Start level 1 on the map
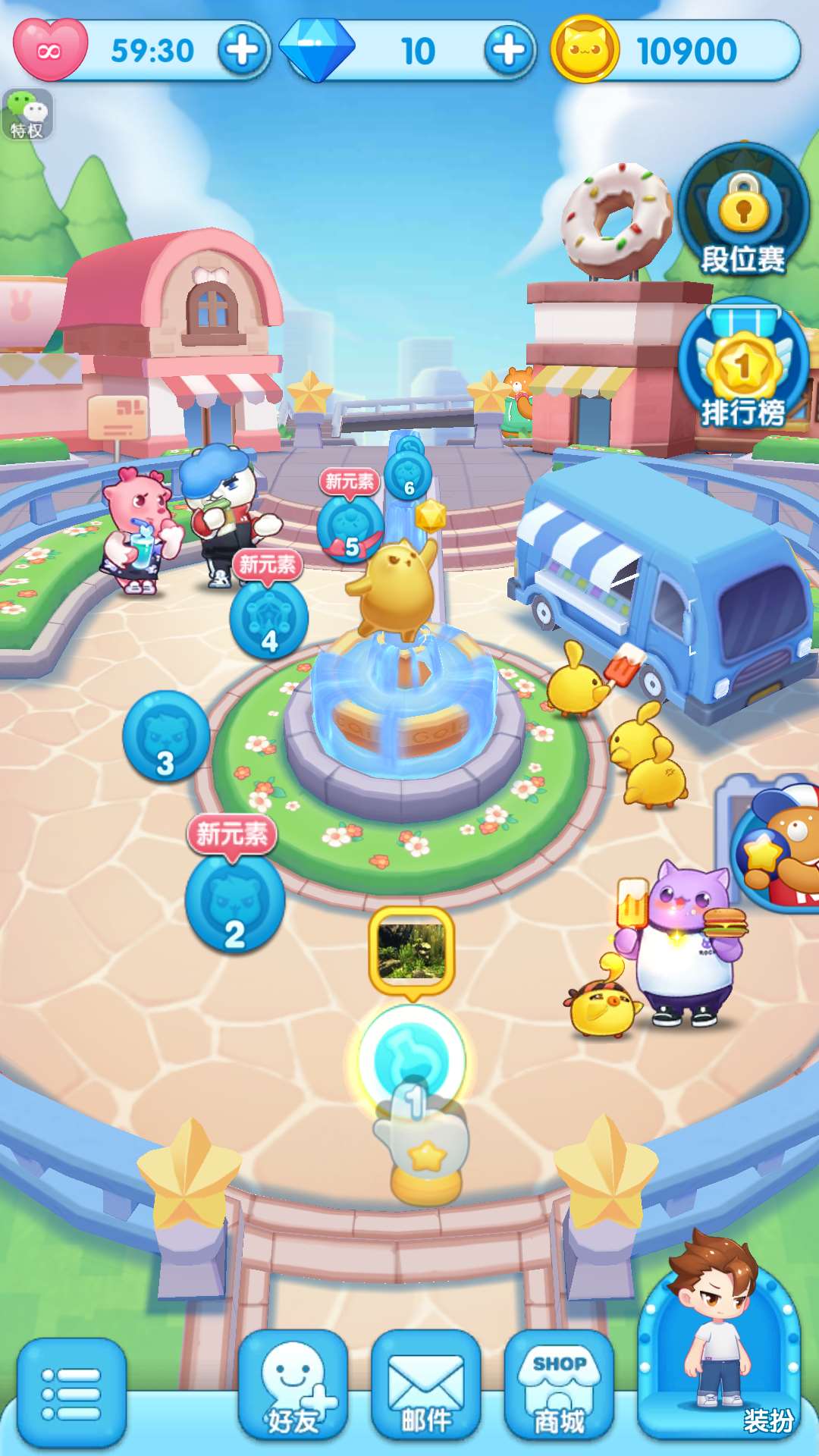 click(413, 1058)
